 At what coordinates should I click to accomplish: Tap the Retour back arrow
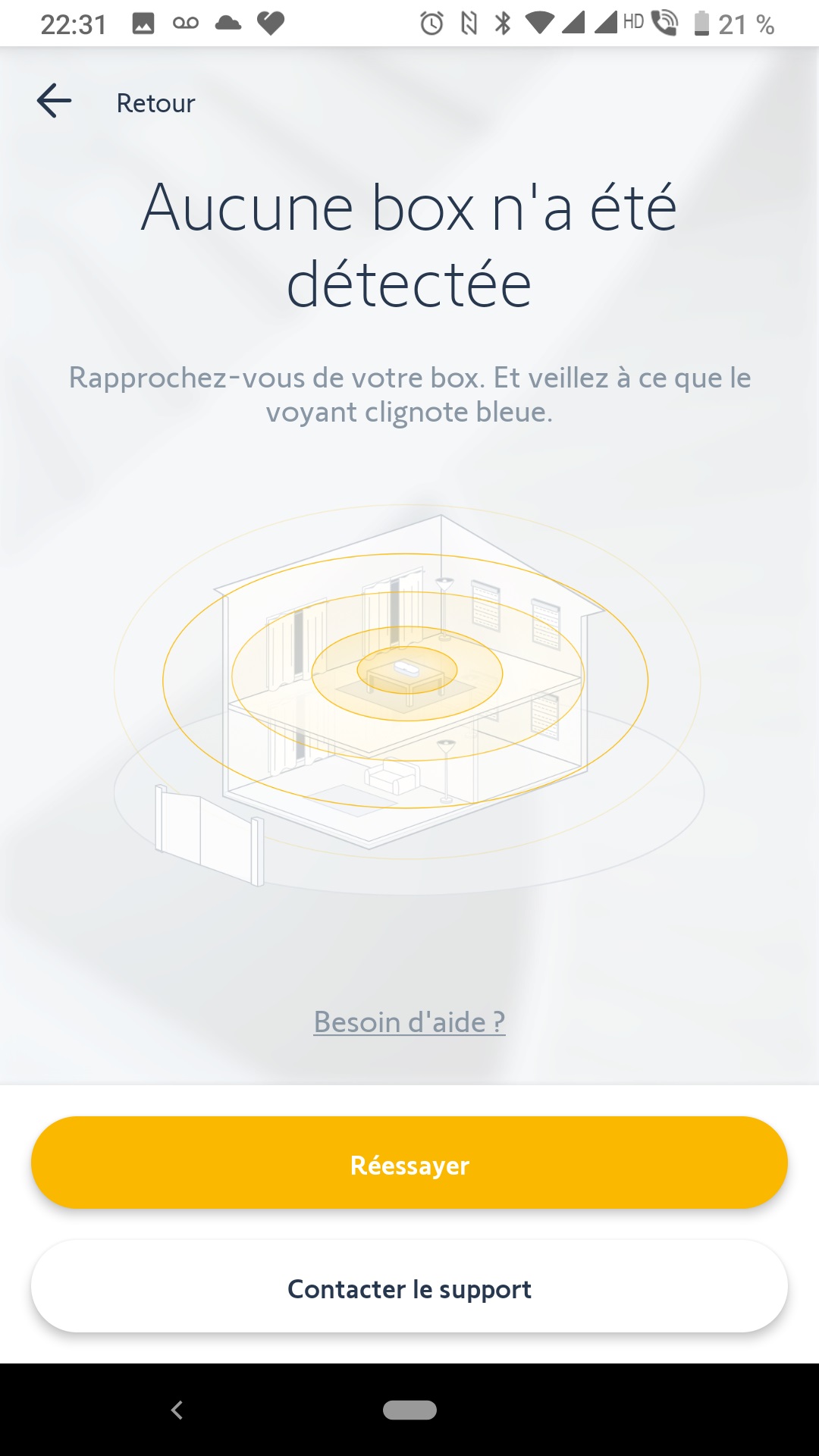55,101
